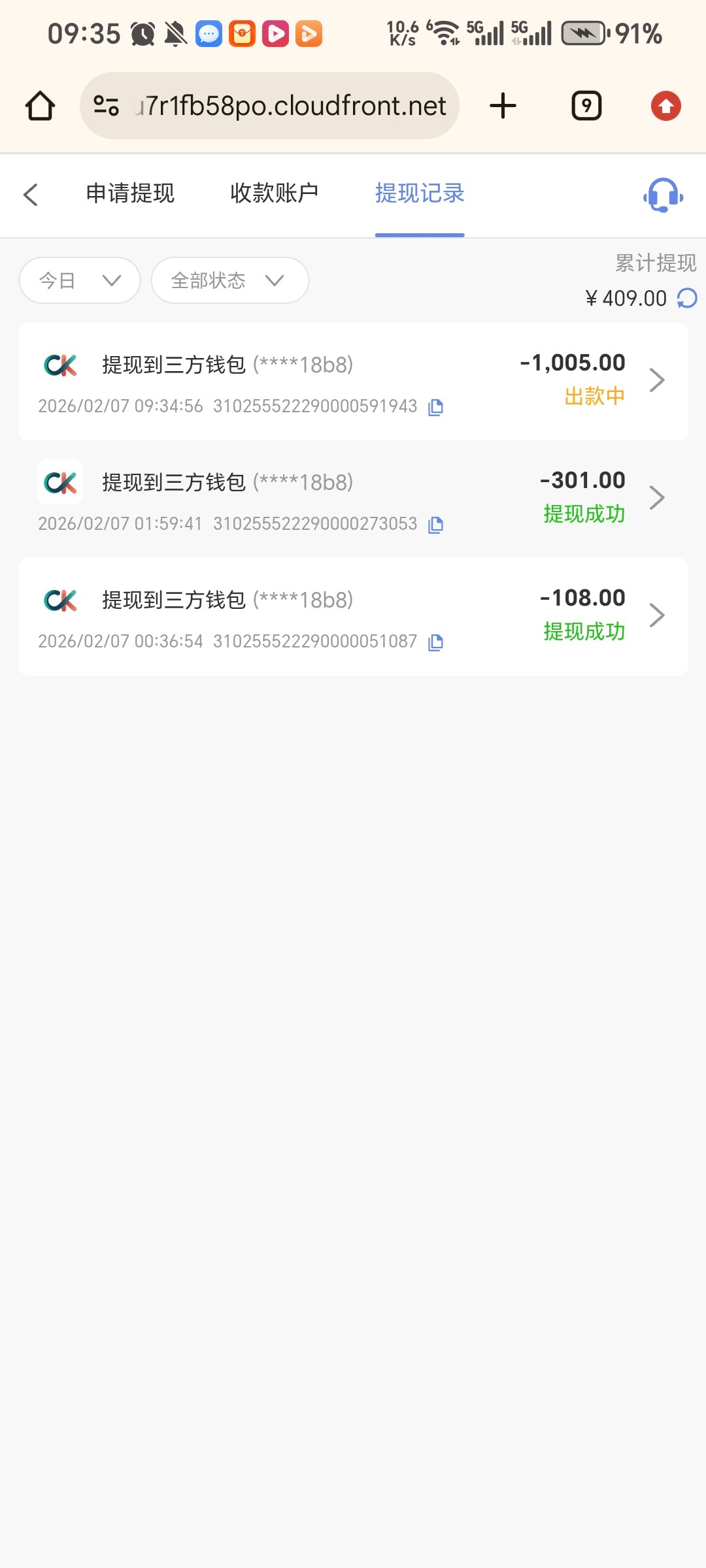Copy the order number of the -1,005.00 record
This screenshot has height=1568, width=706.
437,406
